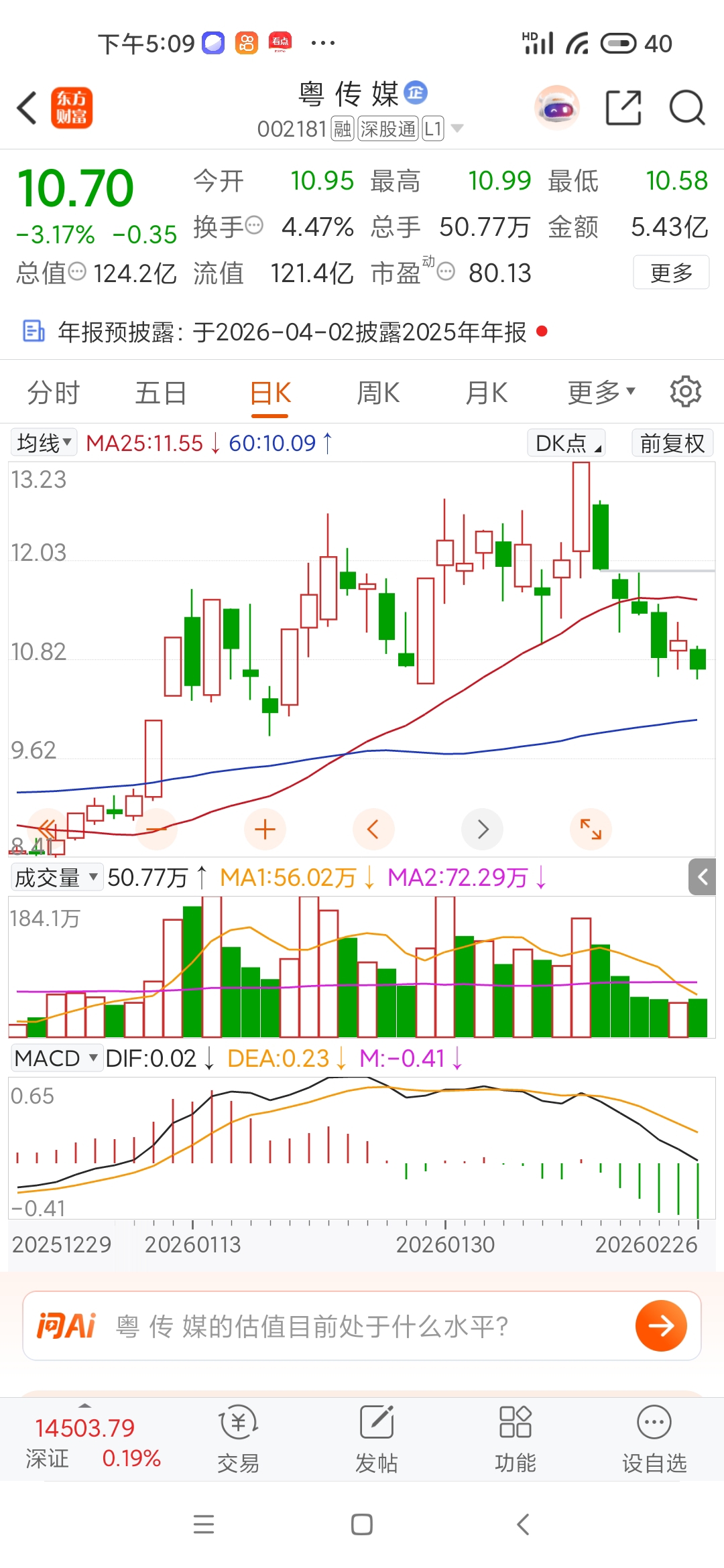Open the 交易 trading button
The height and width of the screenshot is (1568, 724).
pos(238,1439)
